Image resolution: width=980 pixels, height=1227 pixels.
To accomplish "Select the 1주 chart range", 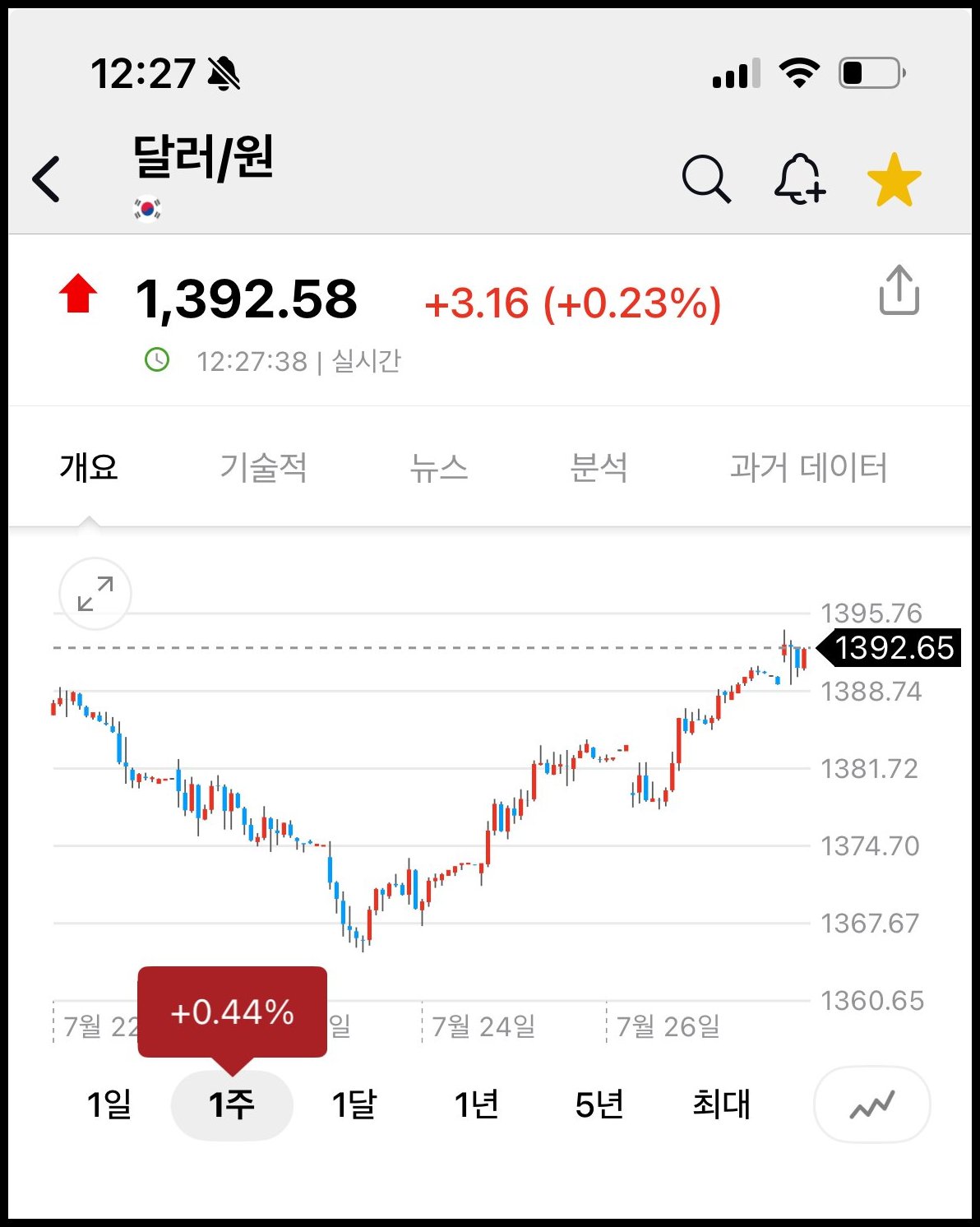I will coord(232,1104).
